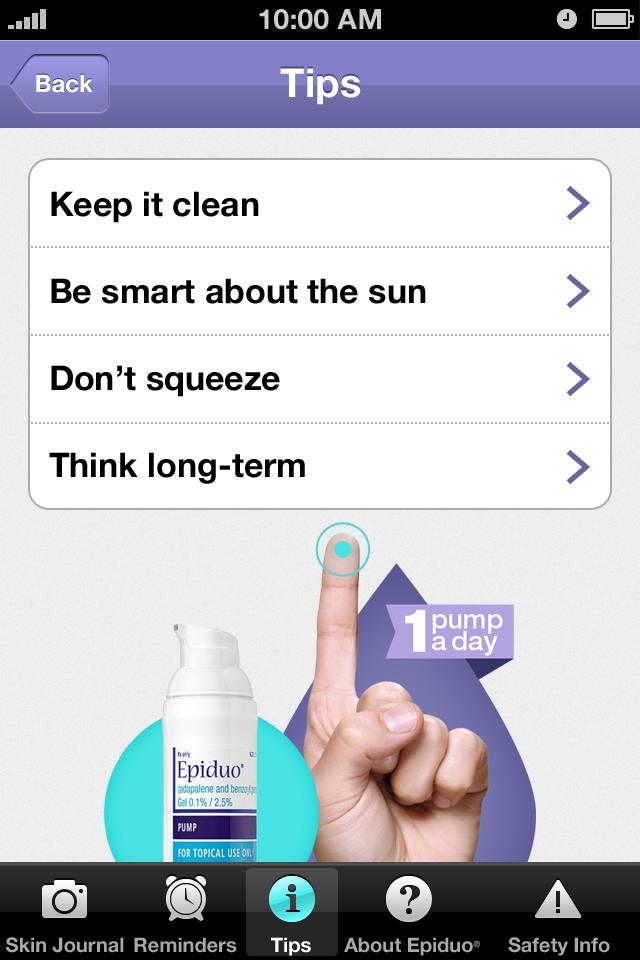Image resolution: width=640 pixels, height=960 pixels.
Task: Read the Think long-term tip
Action: (319, 466)
